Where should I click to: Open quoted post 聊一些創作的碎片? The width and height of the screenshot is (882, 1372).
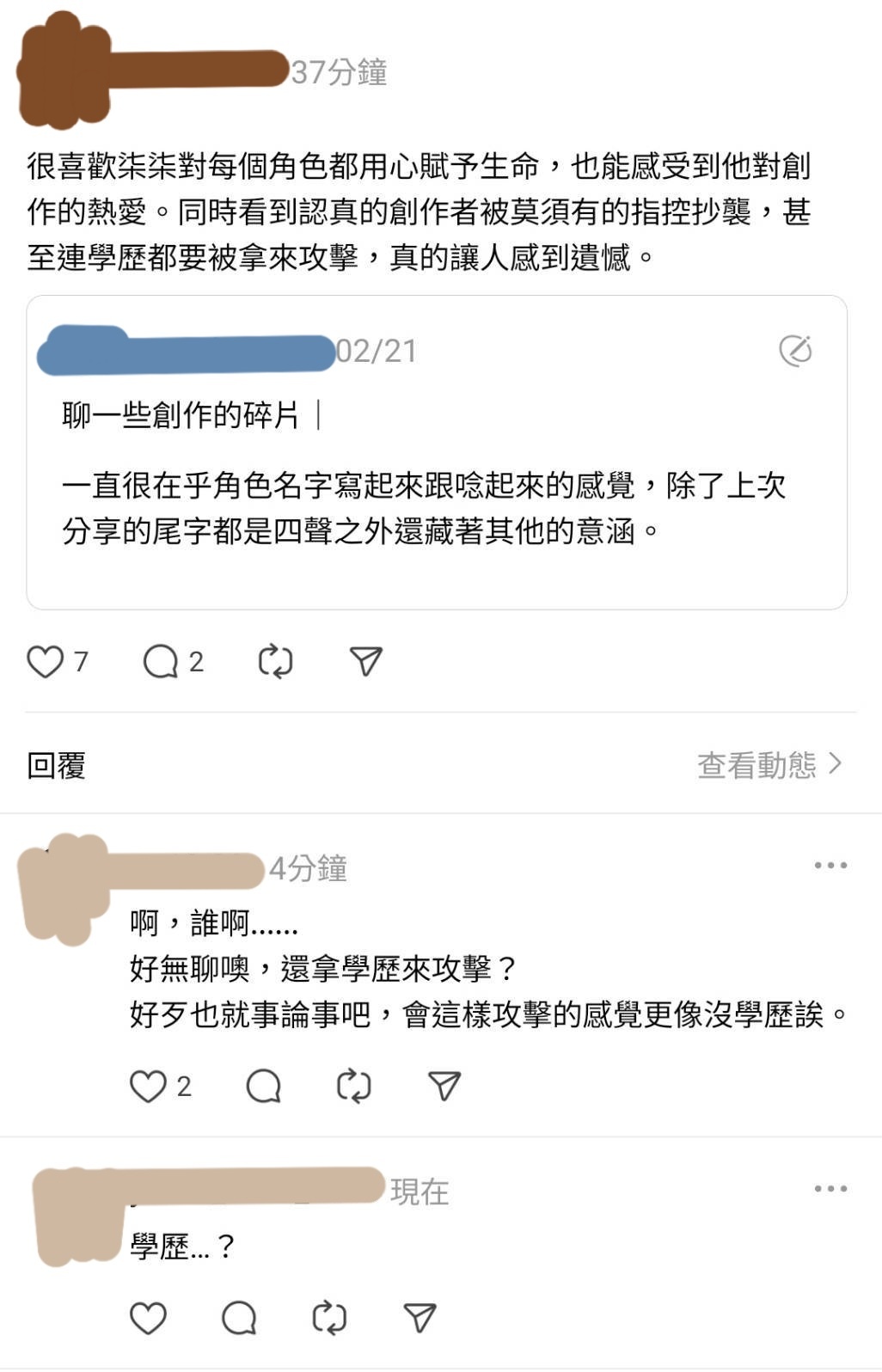(437, 481)
